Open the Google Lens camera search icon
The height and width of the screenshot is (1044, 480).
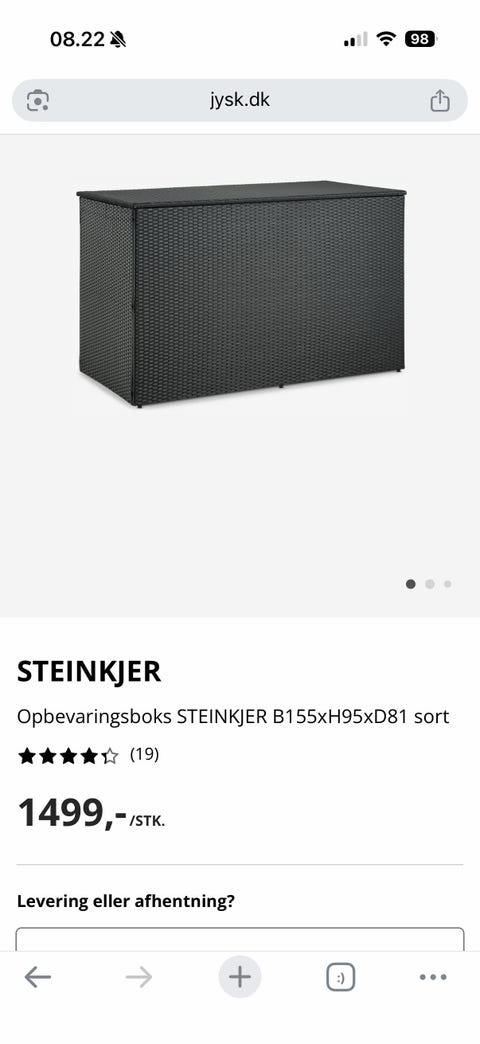click(x=37, y=101)
